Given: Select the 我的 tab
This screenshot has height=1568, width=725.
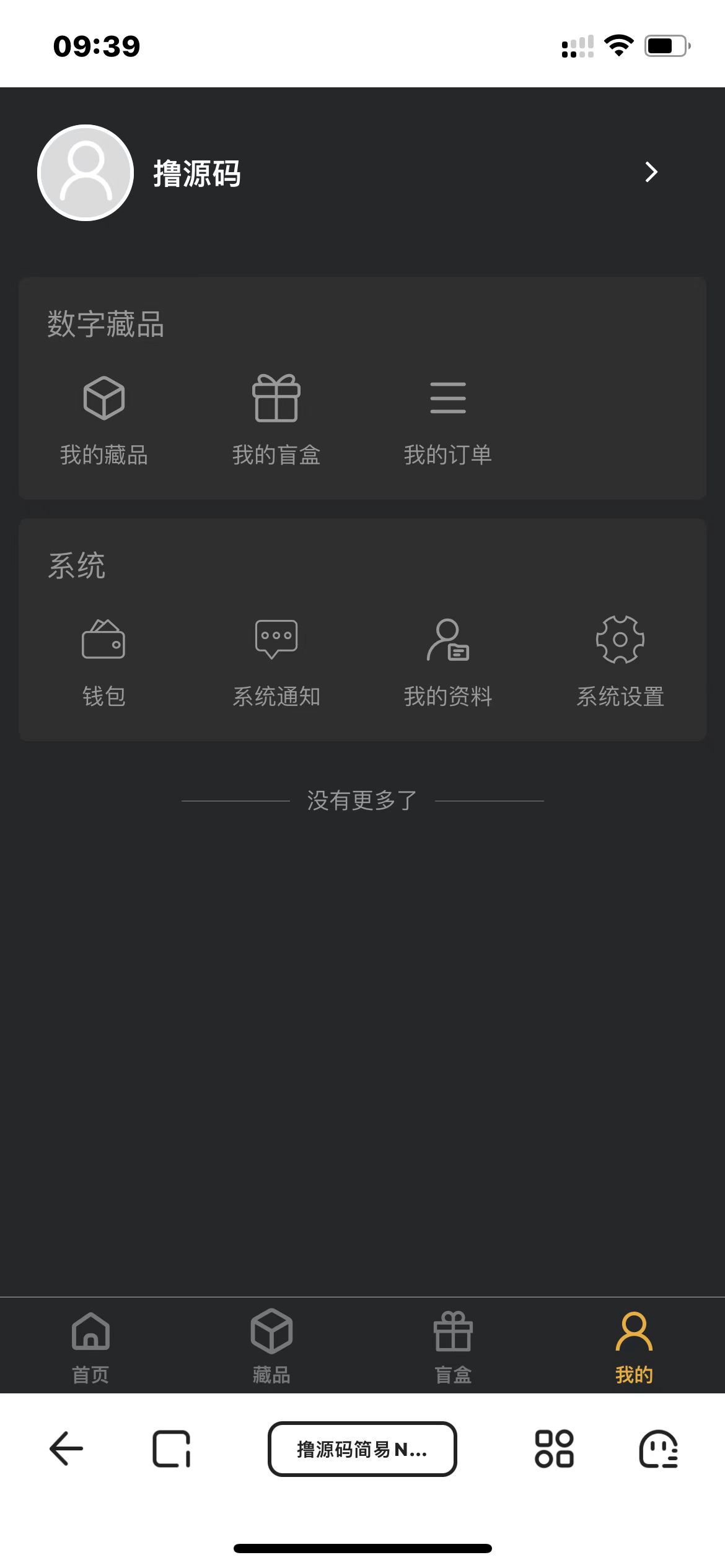Looking at the screenshot, I should click(634, 1345).
